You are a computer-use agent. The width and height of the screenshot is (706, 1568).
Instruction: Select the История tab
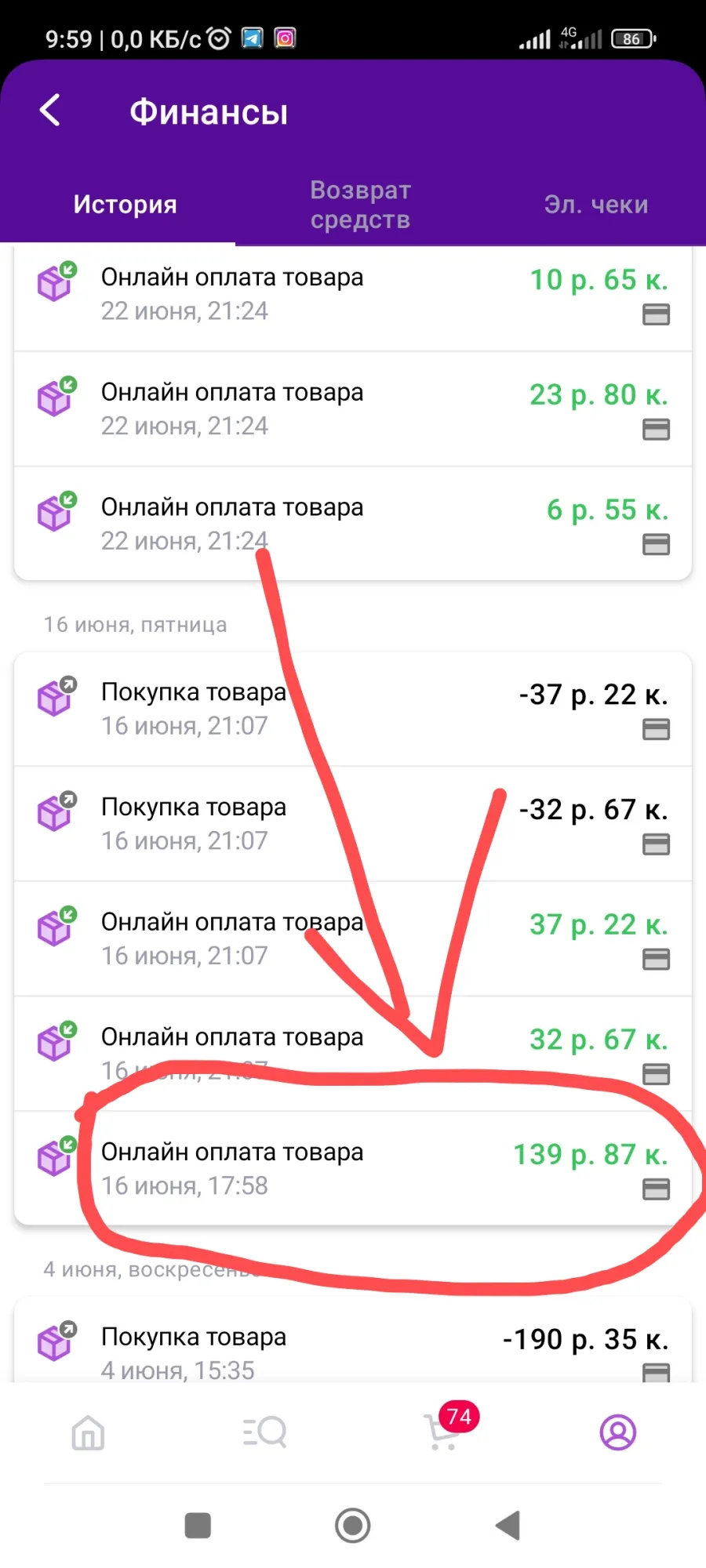pyautogui.click(x=125, y=205)
